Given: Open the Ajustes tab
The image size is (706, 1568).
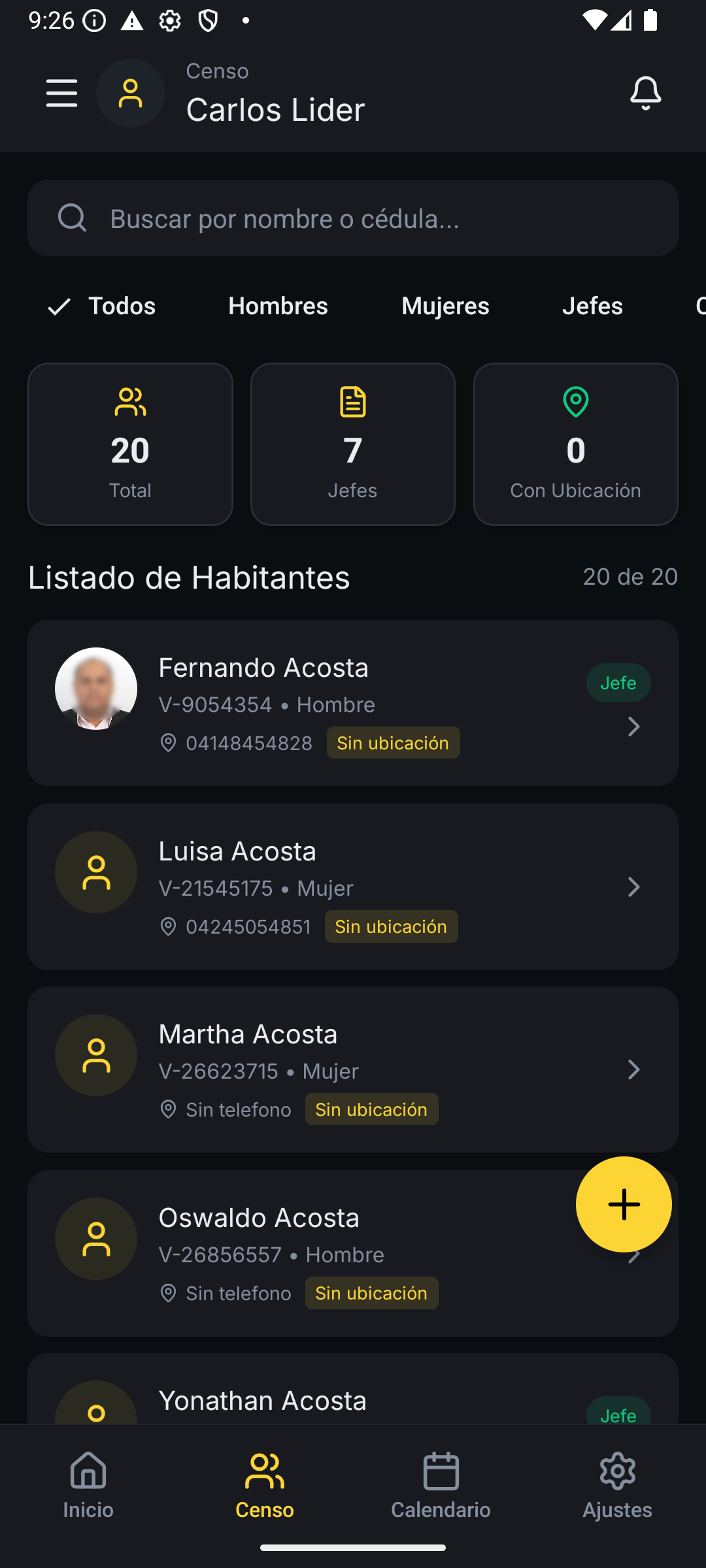Looking at the screenshot, I should (618, 1484).
